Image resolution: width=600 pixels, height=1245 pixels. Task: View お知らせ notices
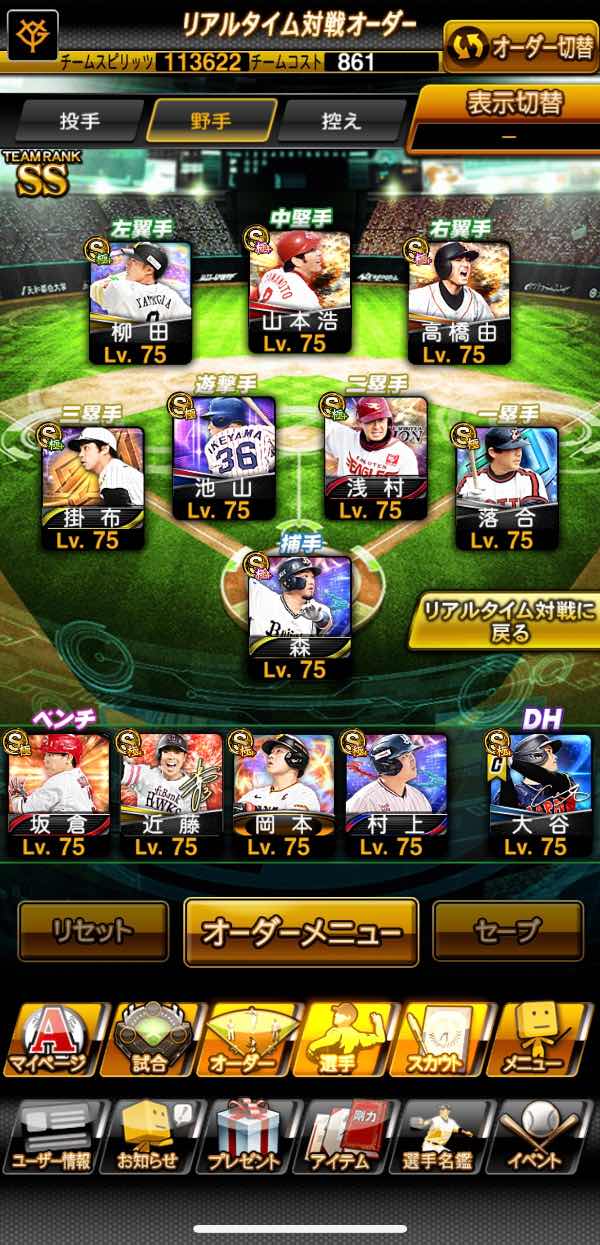150,1137
